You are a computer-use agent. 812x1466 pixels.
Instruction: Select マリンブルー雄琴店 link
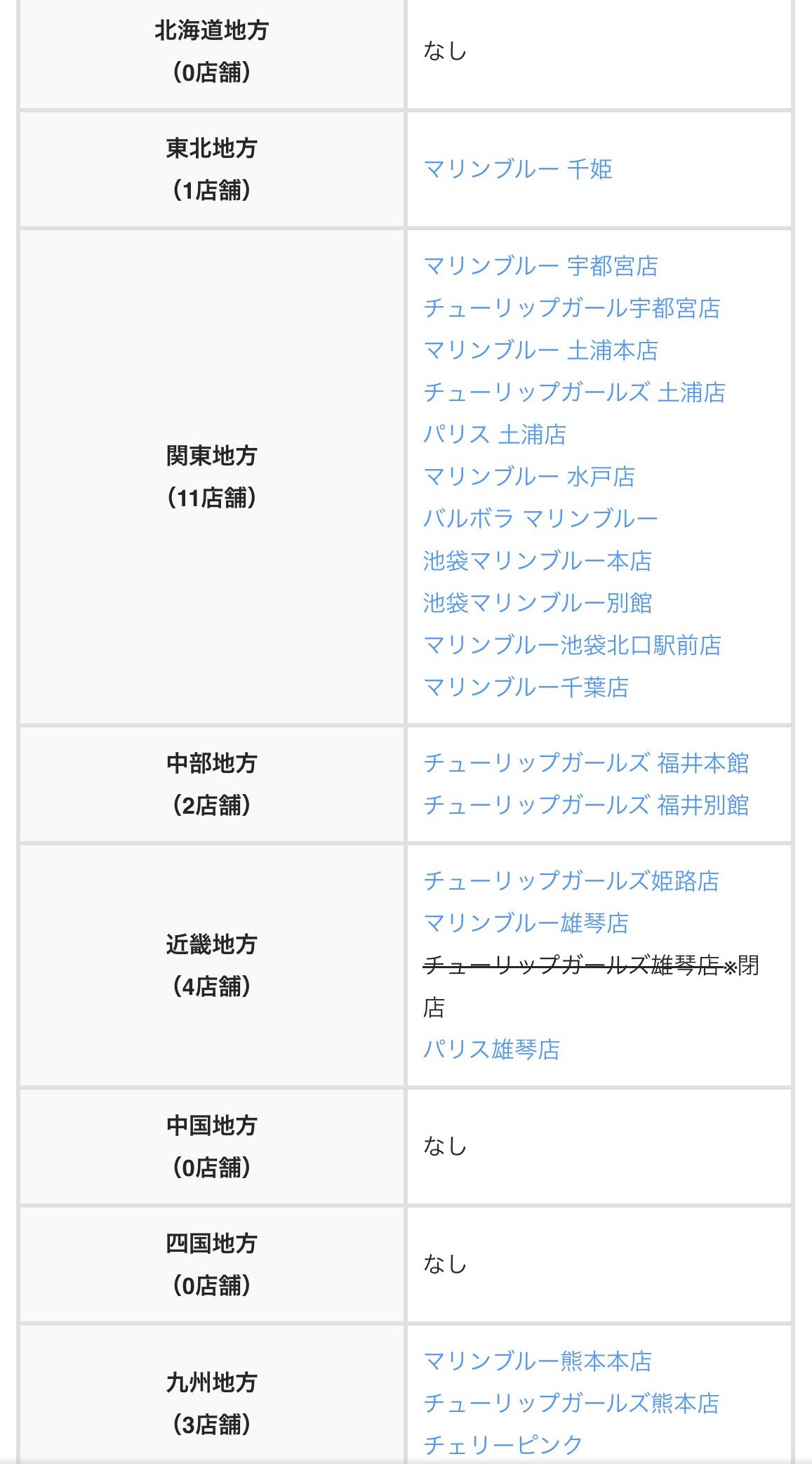point(526,923)
